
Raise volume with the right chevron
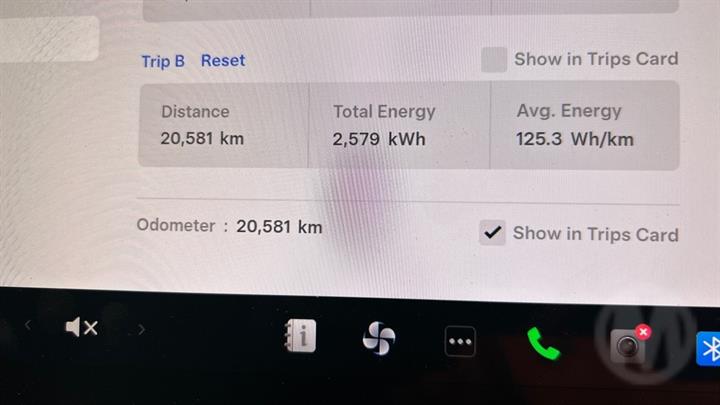(x=141, y=328)
